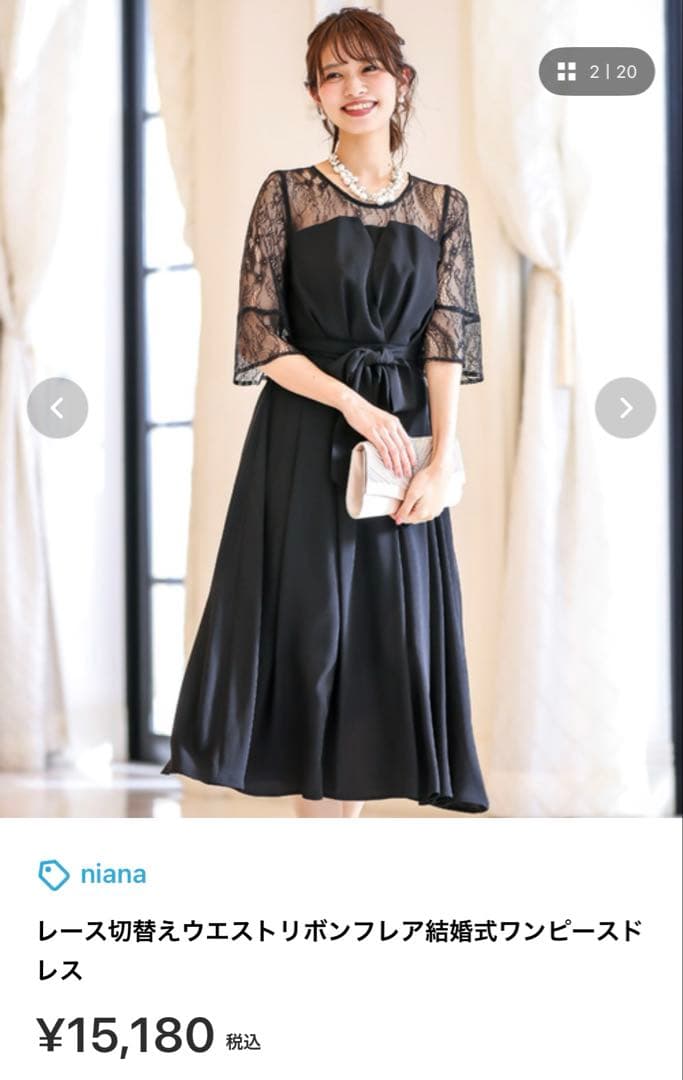Go back to the previous product photo
The height and width of the screenshot is (1080, 683).
pos(57,408)
